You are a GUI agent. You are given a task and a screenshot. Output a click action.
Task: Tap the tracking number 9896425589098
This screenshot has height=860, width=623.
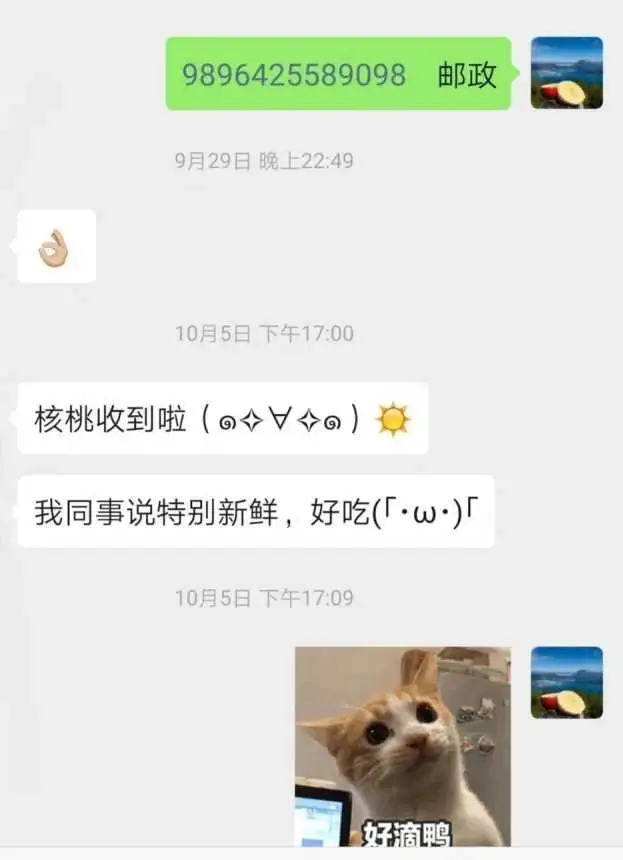(294, 75)
